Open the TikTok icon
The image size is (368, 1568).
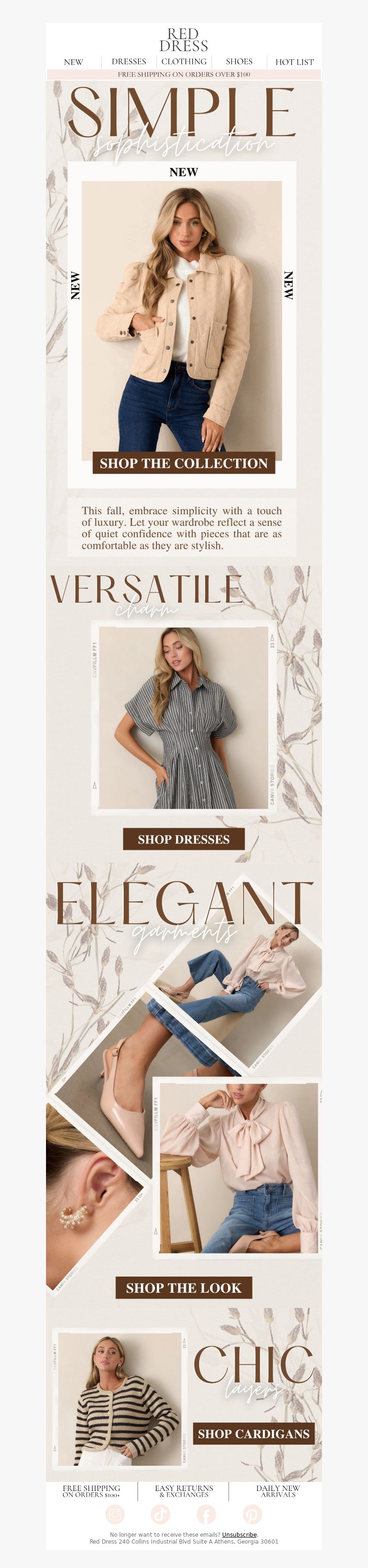pos(161,1514)
